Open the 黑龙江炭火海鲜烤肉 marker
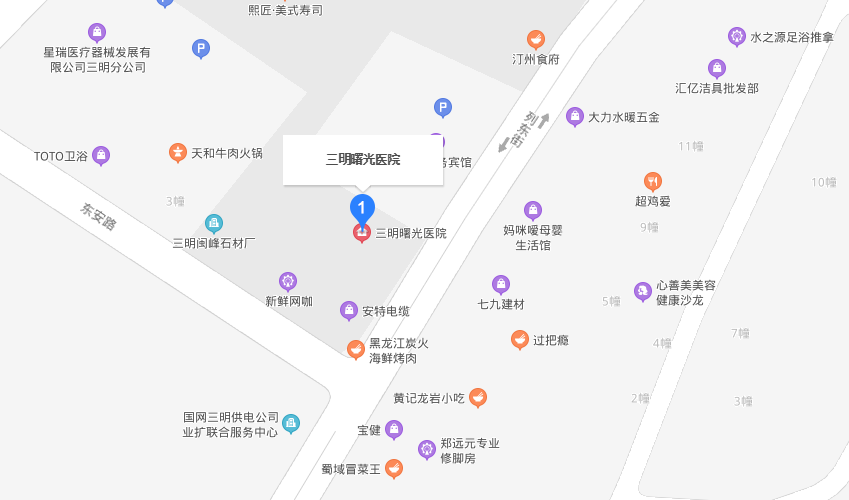 355,349
